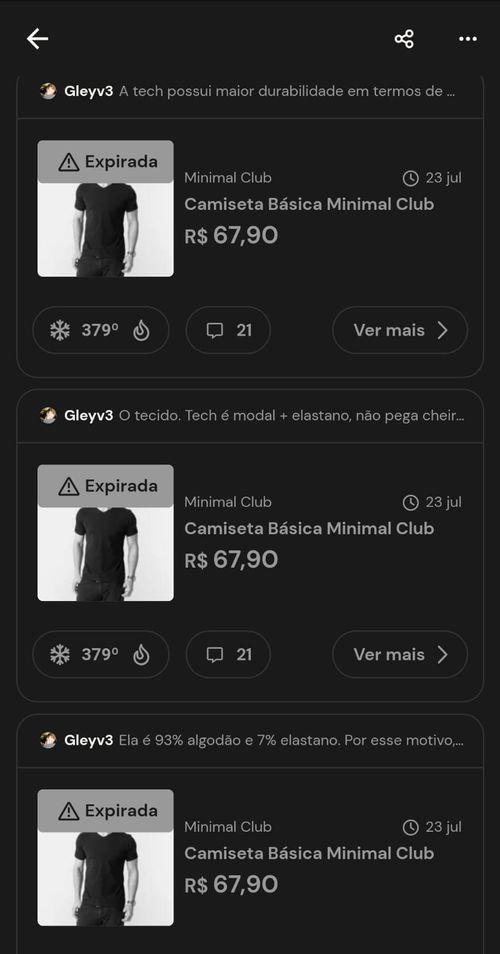Viewport: 500px width, 954px height.
Task: Open the three-dot overflow menu
Action: [x=467, y=39]
